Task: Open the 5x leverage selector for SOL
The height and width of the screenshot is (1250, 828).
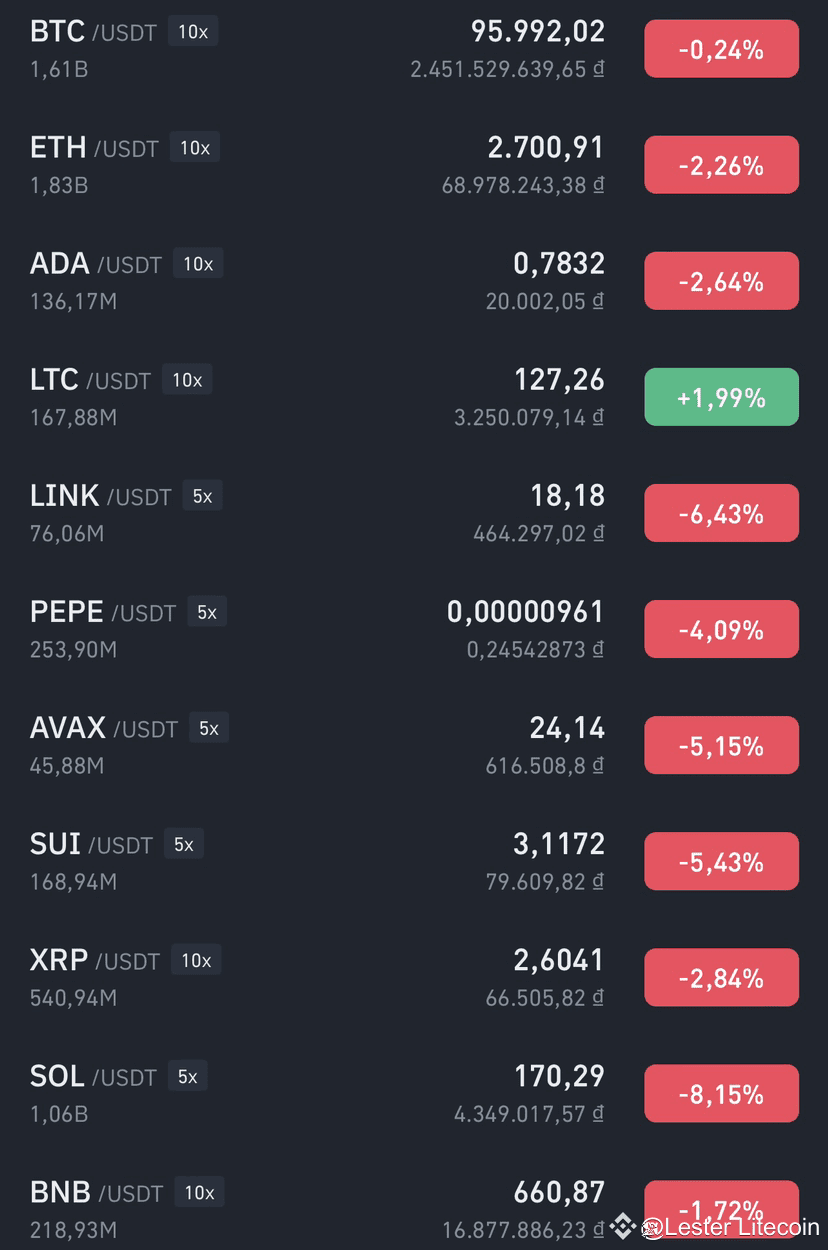Action: pos(186,1076)
